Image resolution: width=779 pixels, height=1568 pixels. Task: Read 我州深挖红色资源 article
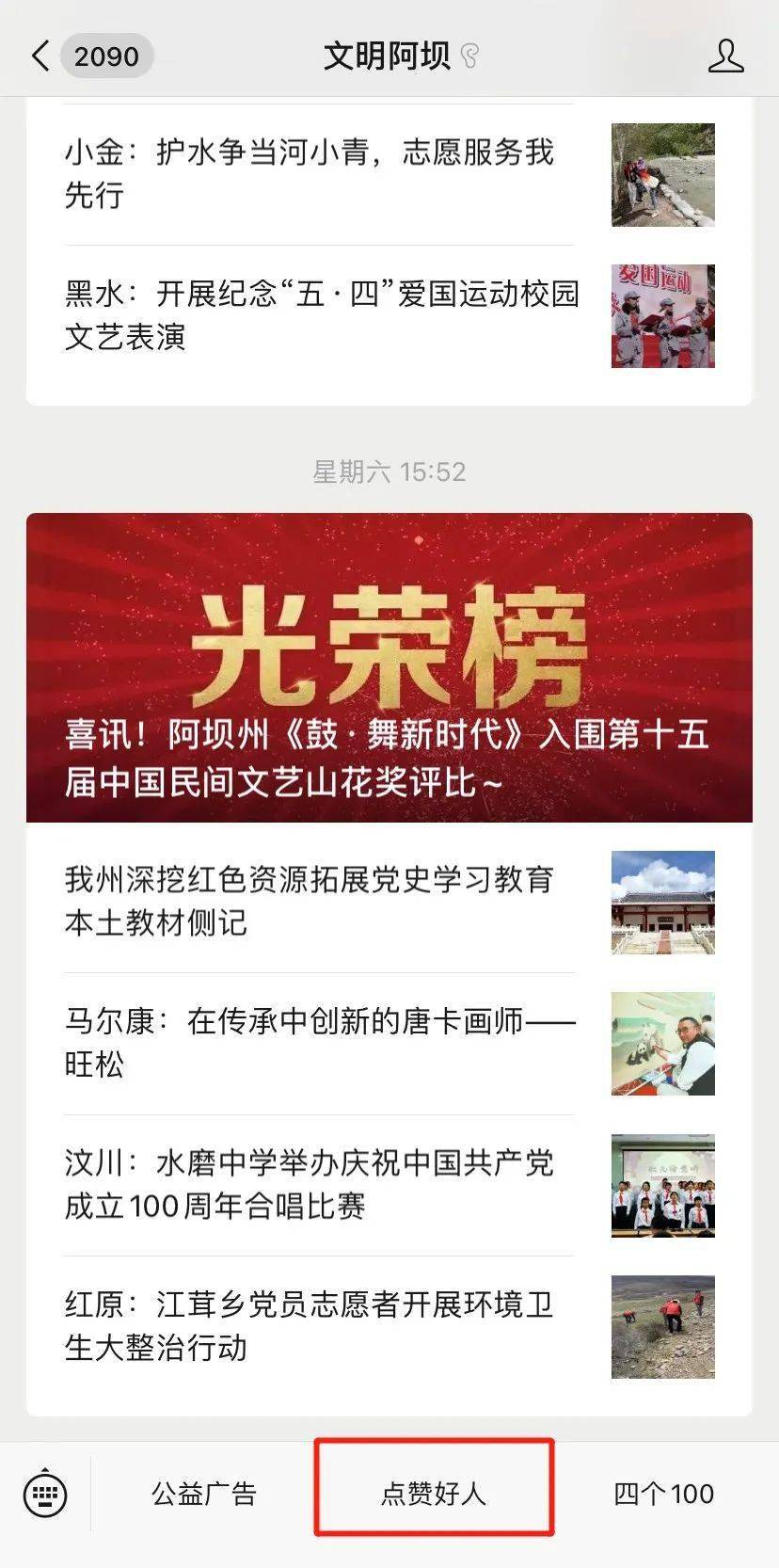(389, 902)
